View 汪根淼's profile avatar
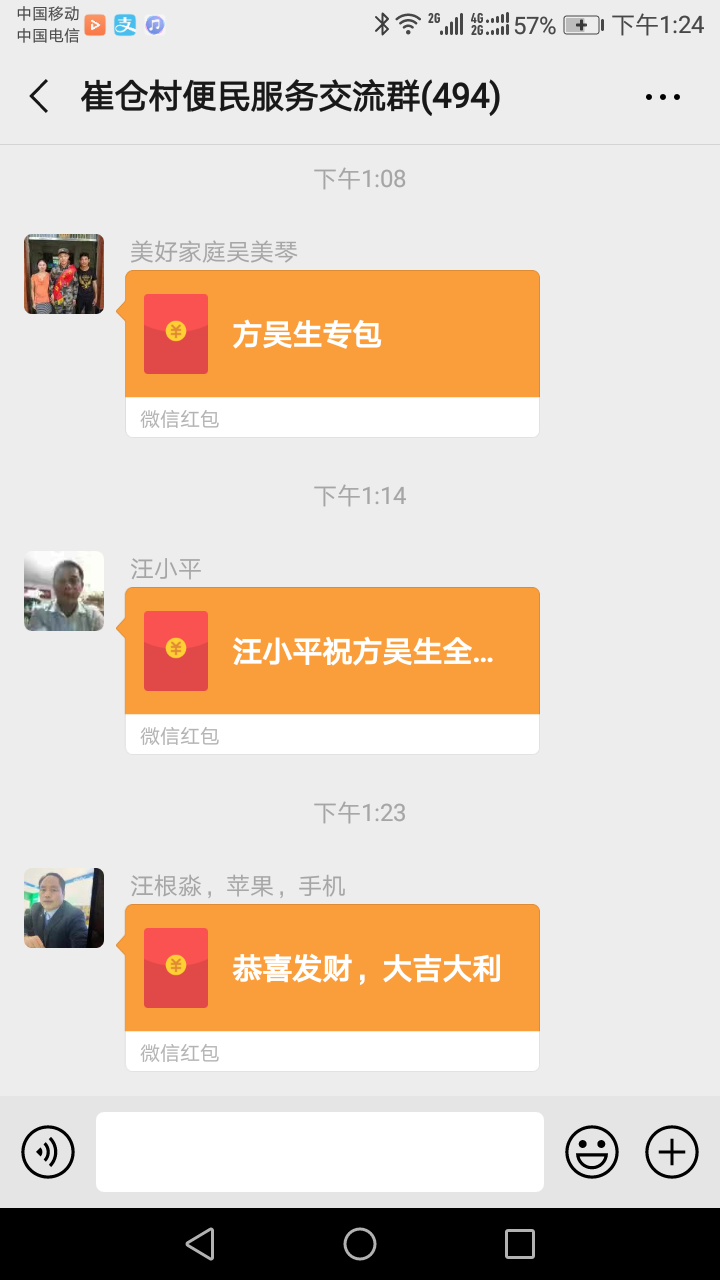720x1280 pixels. click(64, 908)
